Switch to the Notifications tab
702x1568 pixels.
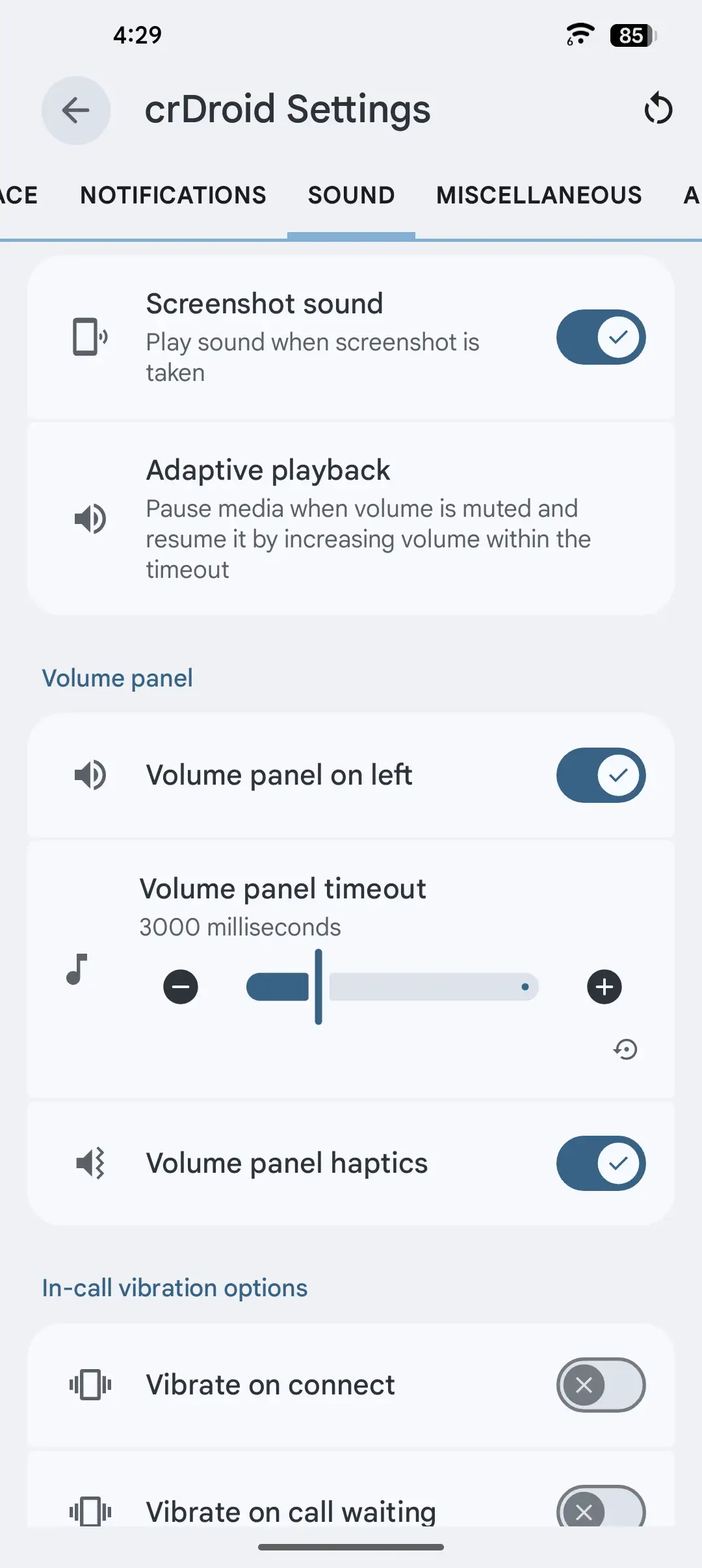coord(173,195)
